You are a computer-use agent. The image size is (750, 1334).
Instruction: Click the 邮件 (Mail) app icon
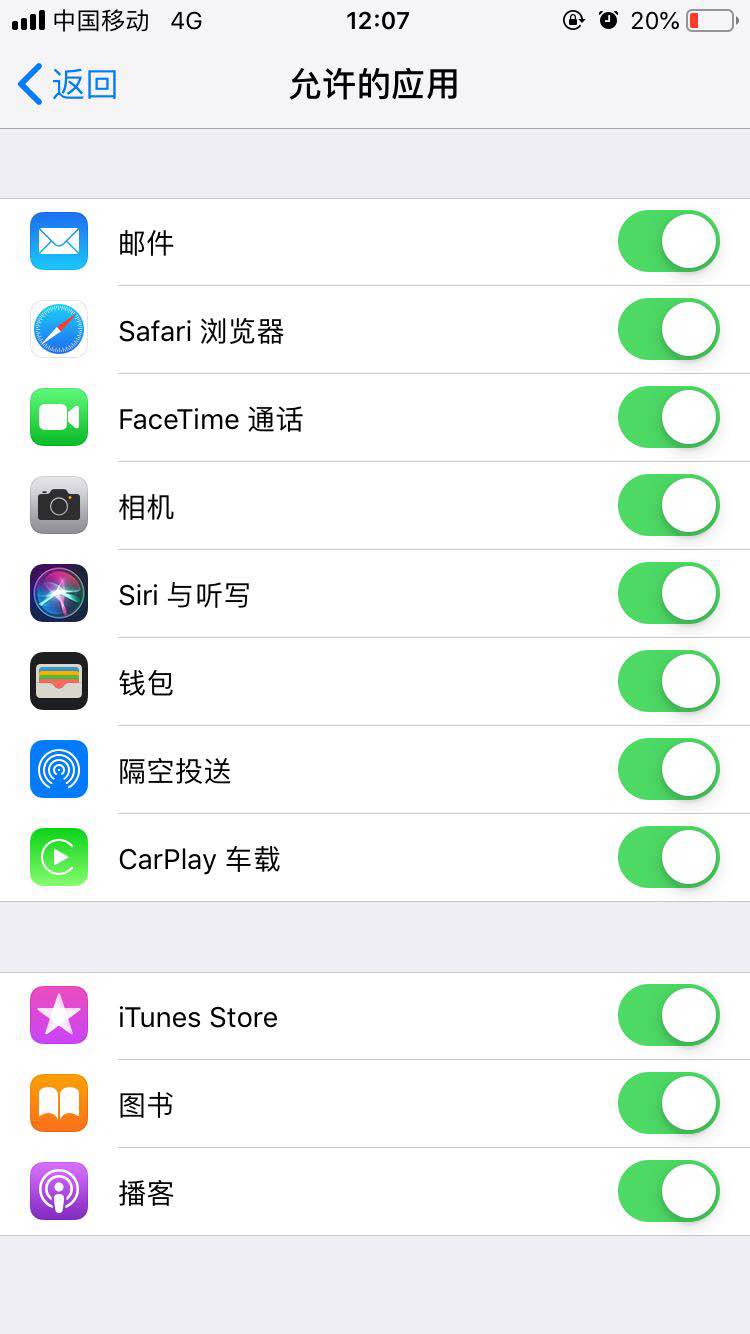pyautogui.click(x=58, y=241)
